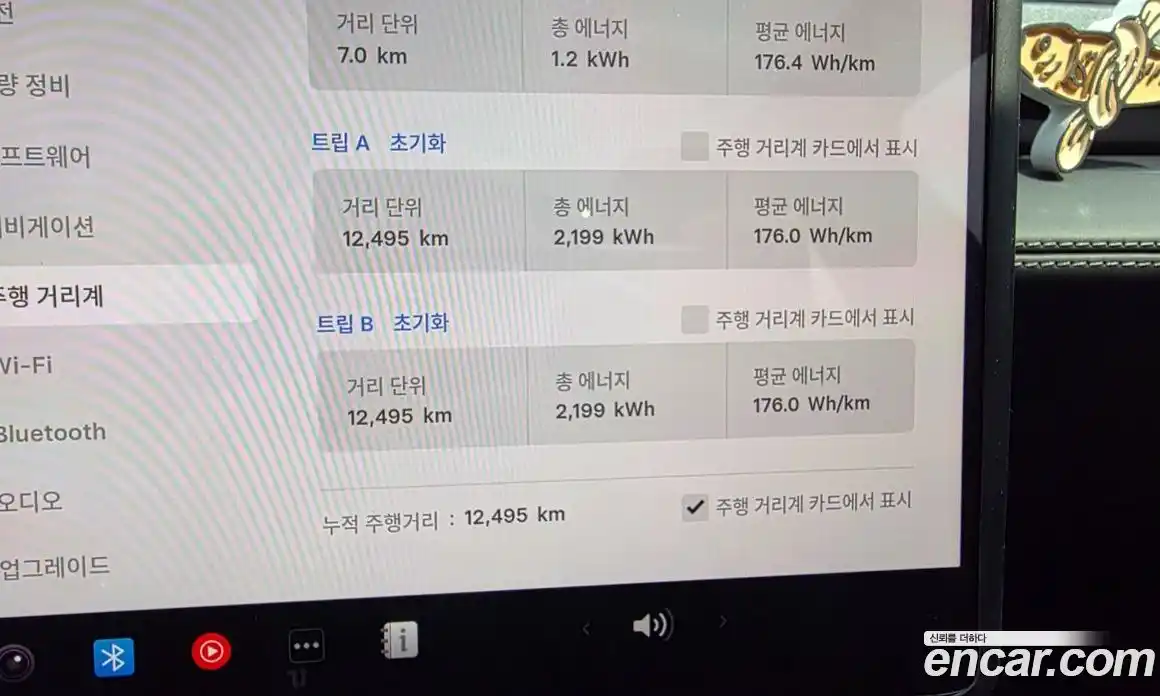Image resolution: width=1160 pixels, height=696 pixels.
Task: Check Trip A 주행 거리계 카드에서 표시 box
Action: click(x=694, y=147)
